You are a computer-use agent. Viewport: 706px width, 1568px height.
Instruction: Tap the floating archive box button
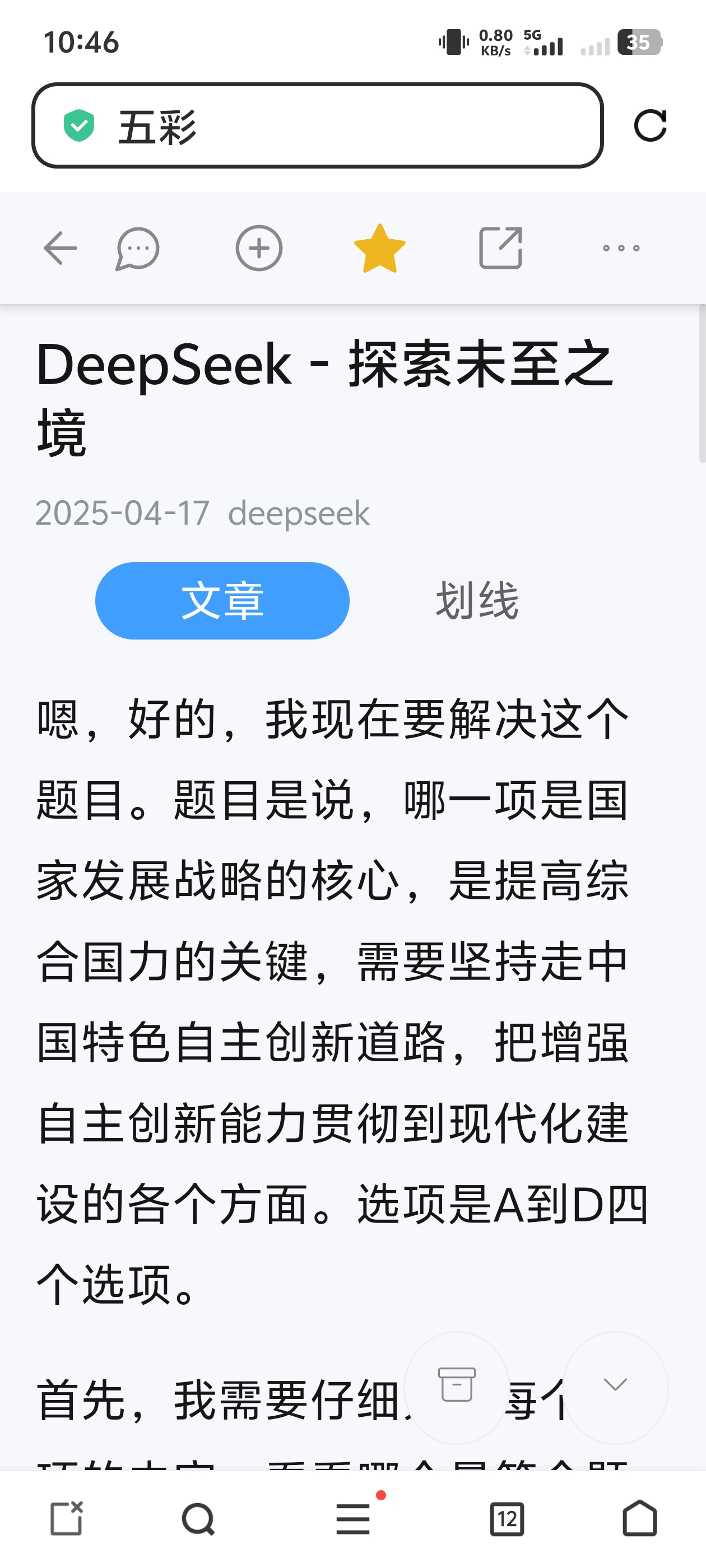click(x=457, y=1387)
